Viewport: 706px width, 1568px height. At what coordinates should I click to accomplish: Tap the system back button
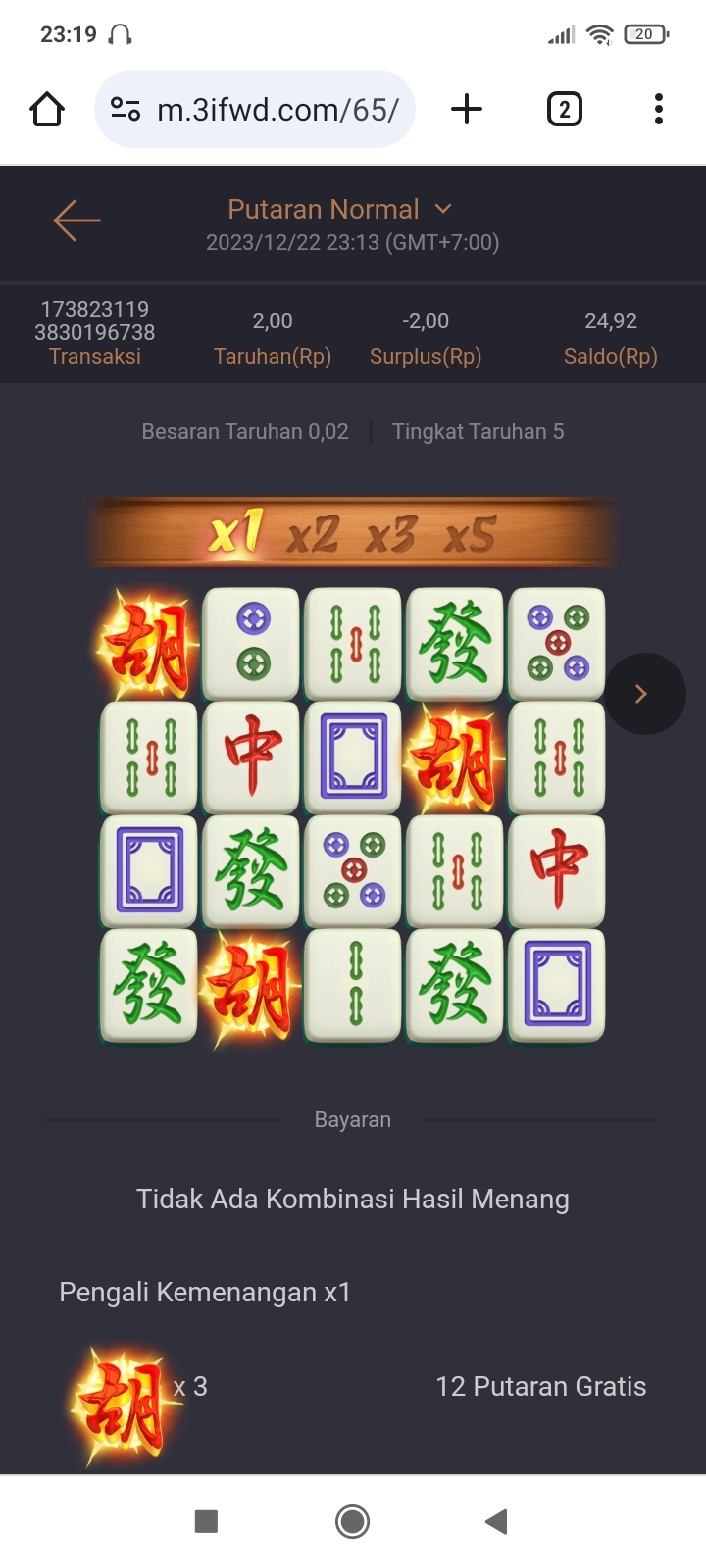pyautogui.click(x=496, y=1521)
